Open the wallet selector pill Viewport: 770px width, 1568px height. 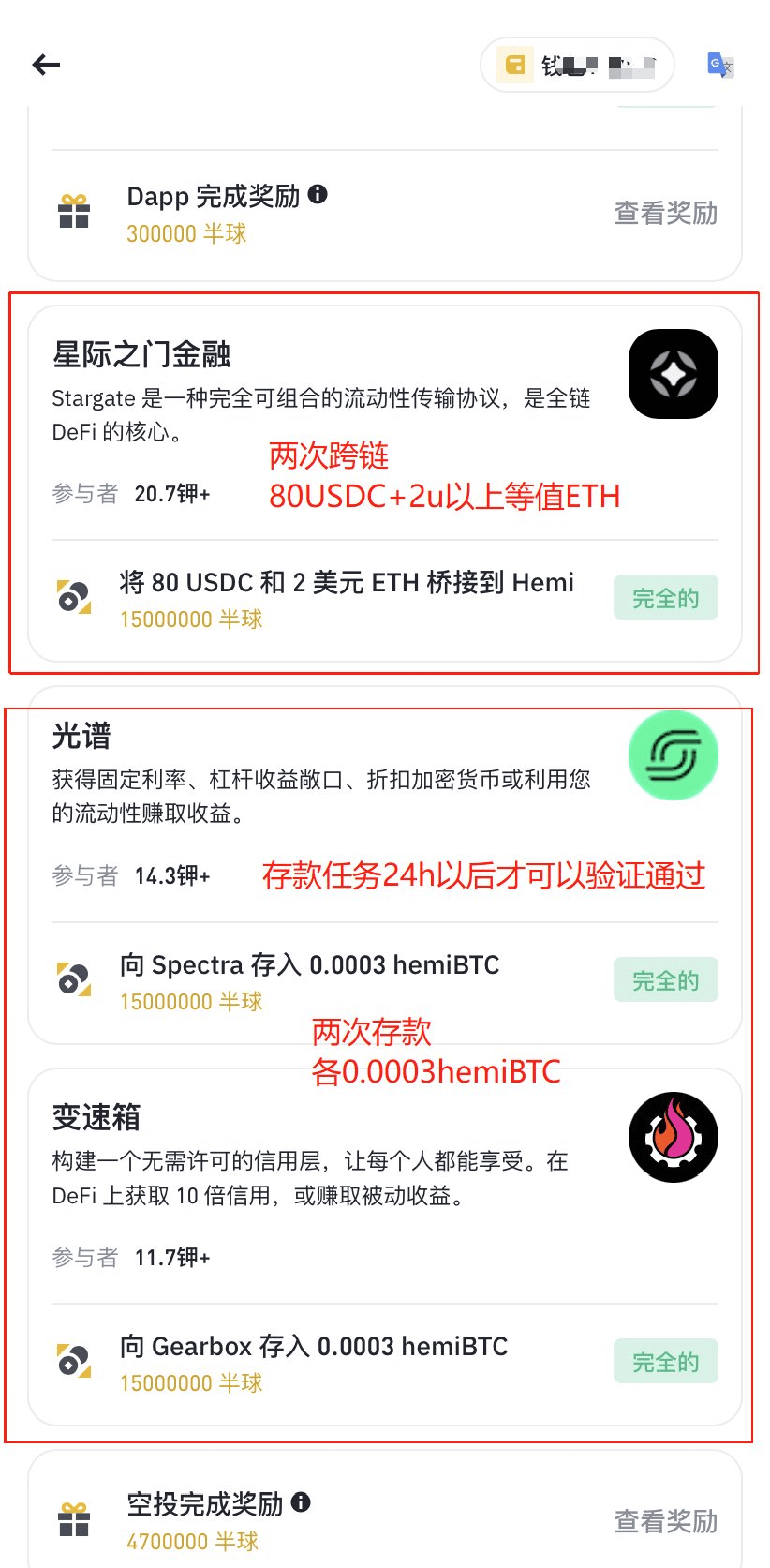[x=577, y=65]
